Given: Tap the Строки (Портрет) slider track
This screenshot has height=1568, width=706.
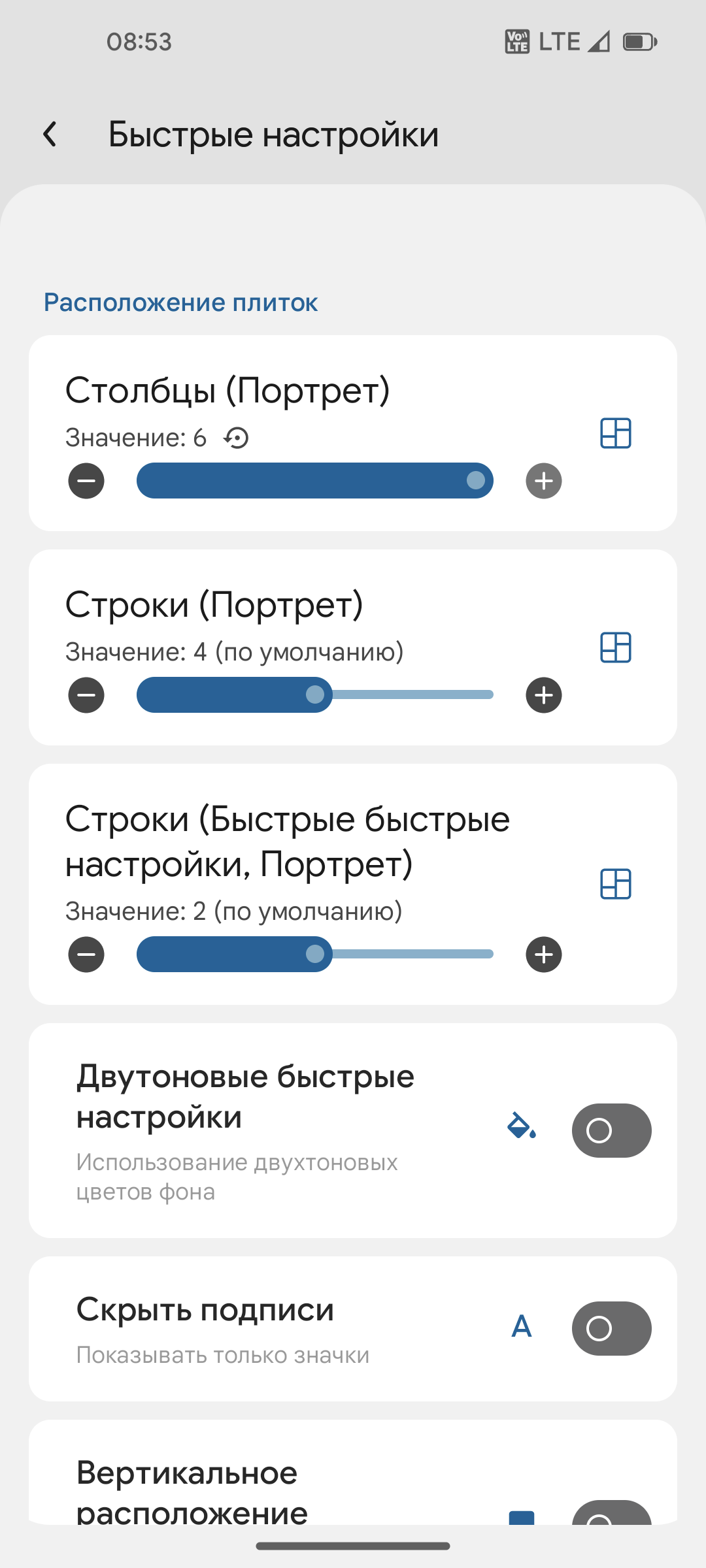Looking at the screenshot, I should pyautogui.click(x=315, y=695).
